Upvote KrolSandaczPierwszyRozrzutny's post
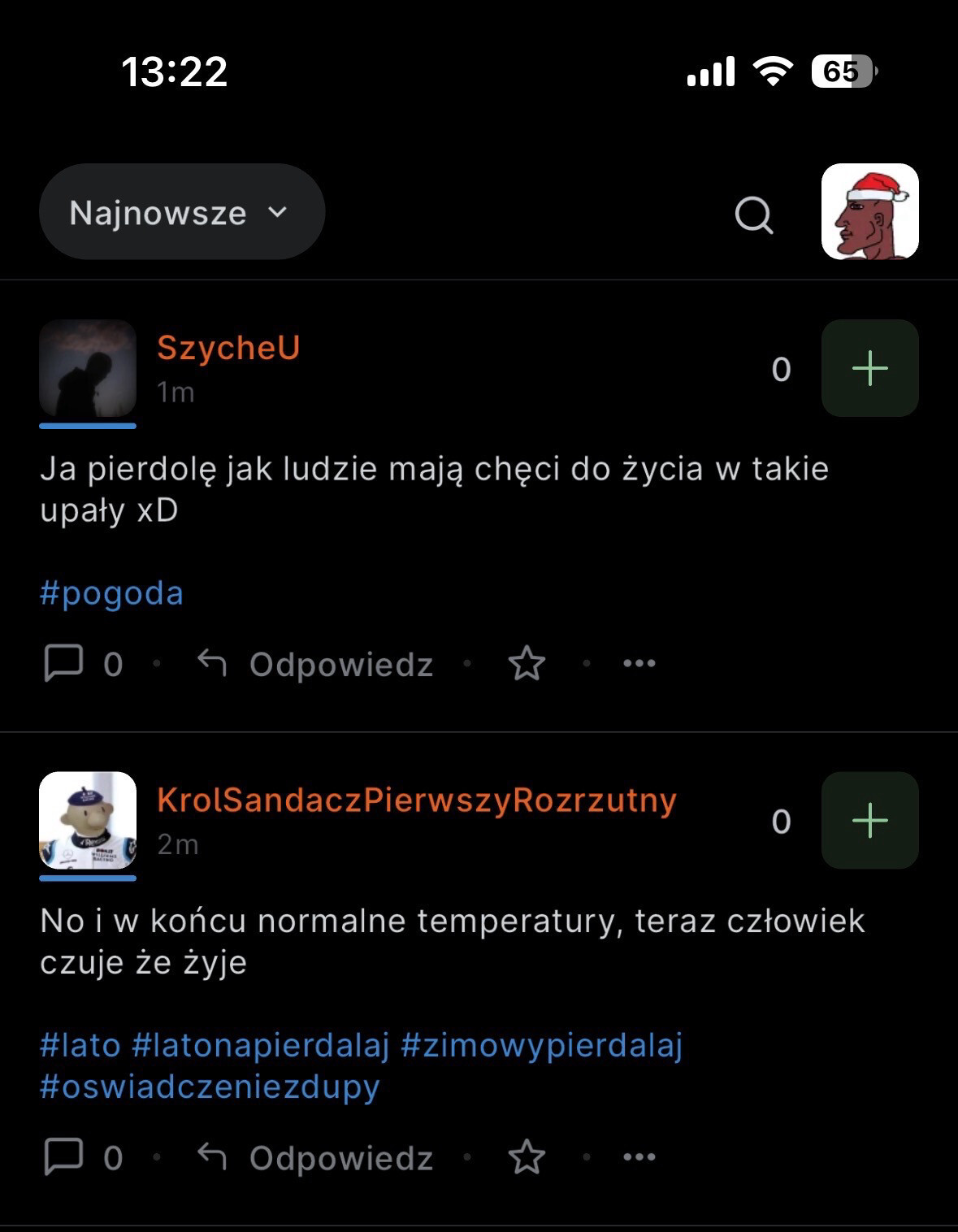The width and height of the screenshot is (958, 1232). [869, 821]
